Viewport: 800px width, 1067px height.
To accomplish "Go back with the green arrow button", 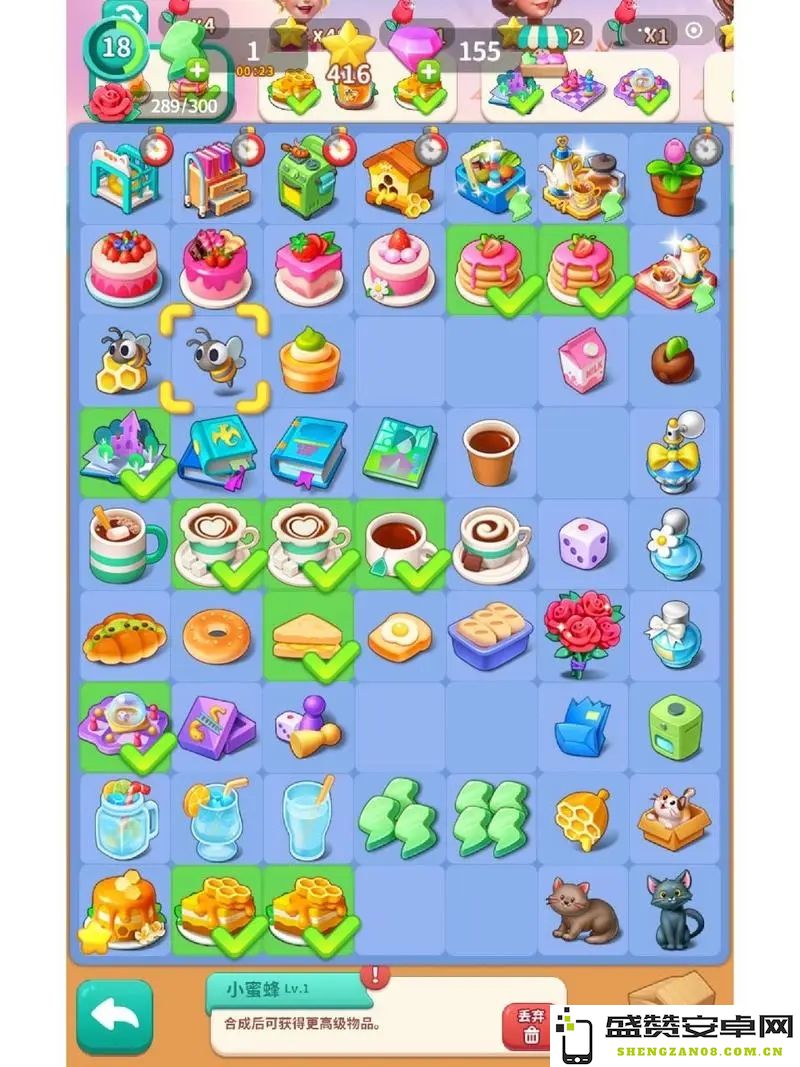I will (x=114, y=1017).
